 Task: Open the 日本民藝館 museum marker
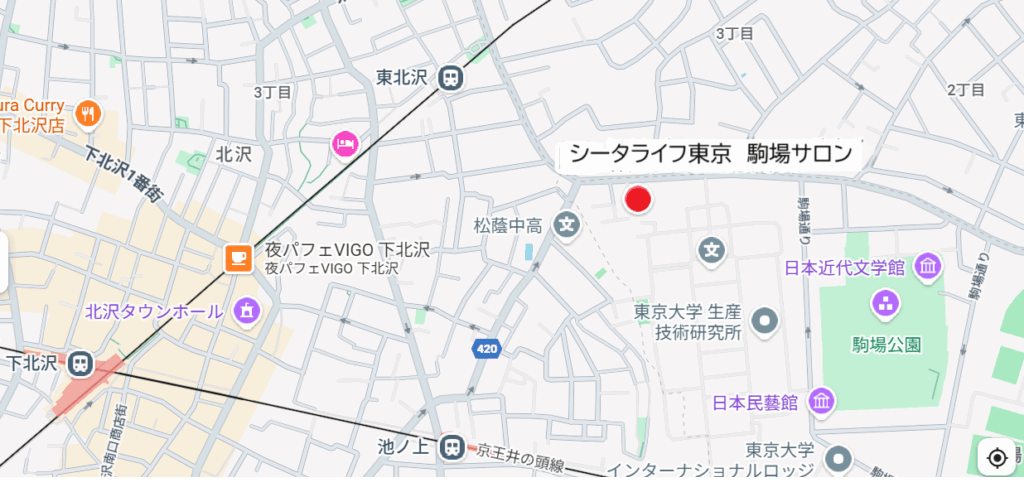tap(821, 402)
